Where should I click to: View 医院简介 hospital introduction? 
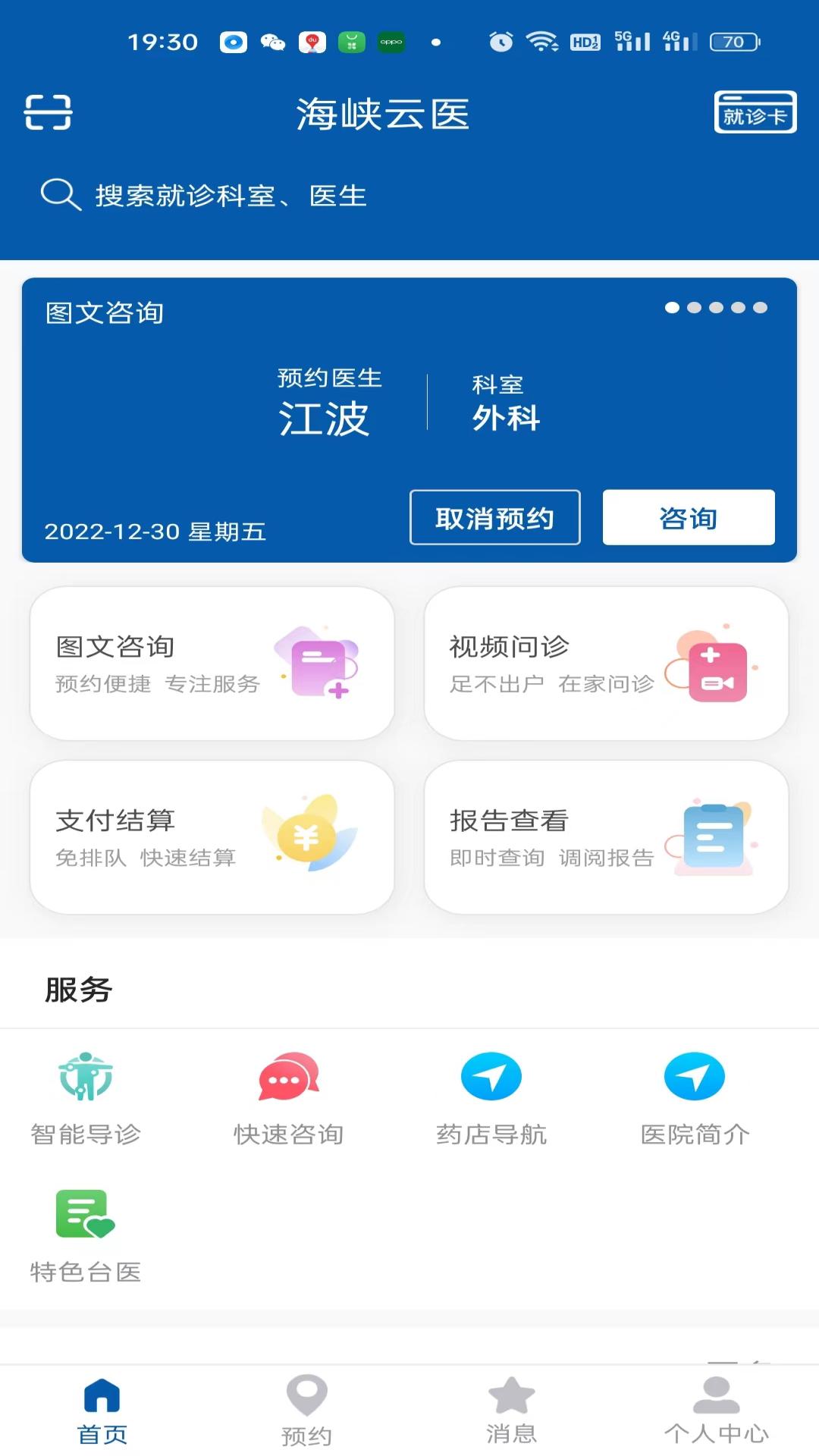point(695,1097)
